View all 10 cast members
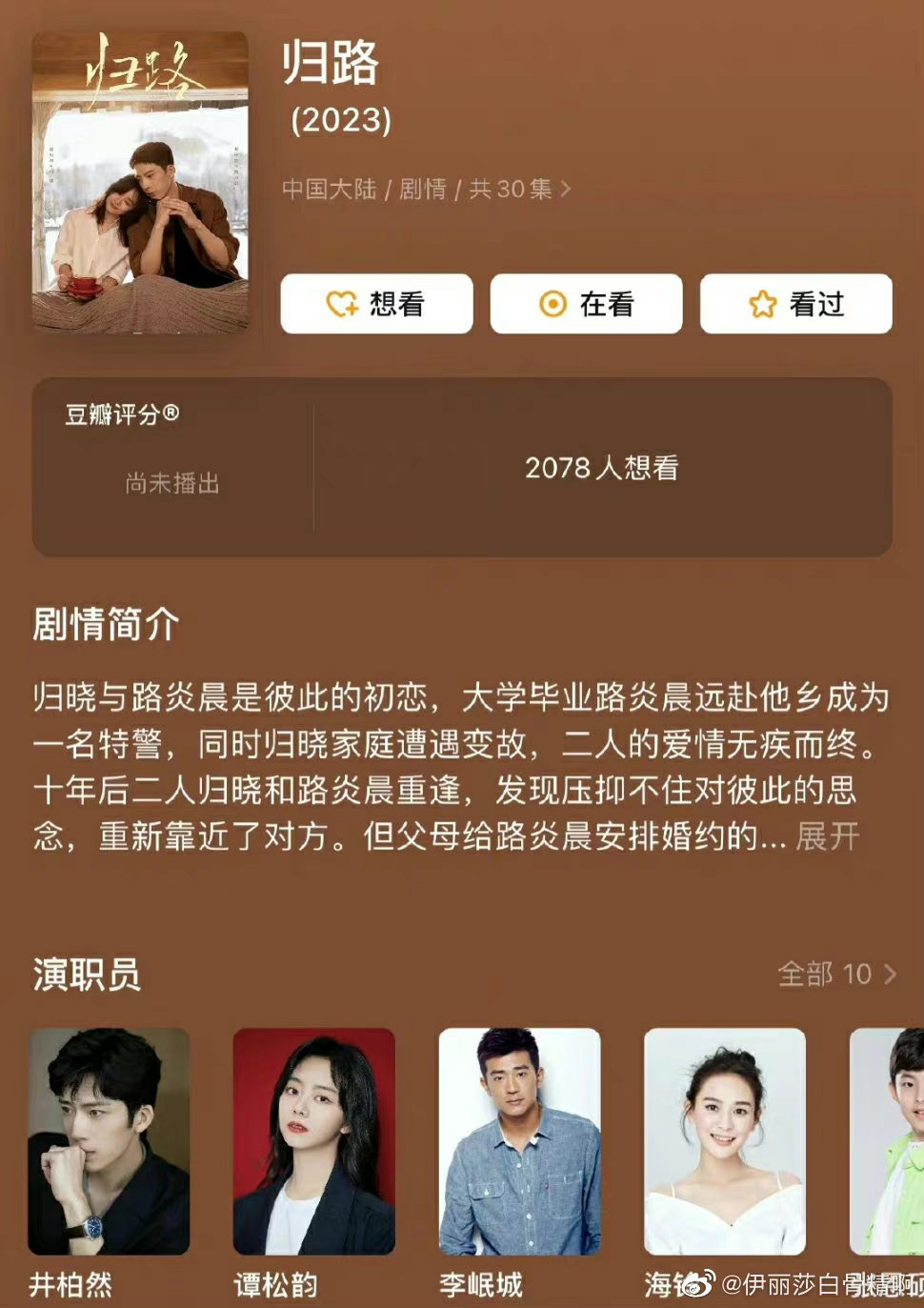Screen dimensions: 924x1308 (836, 974)
